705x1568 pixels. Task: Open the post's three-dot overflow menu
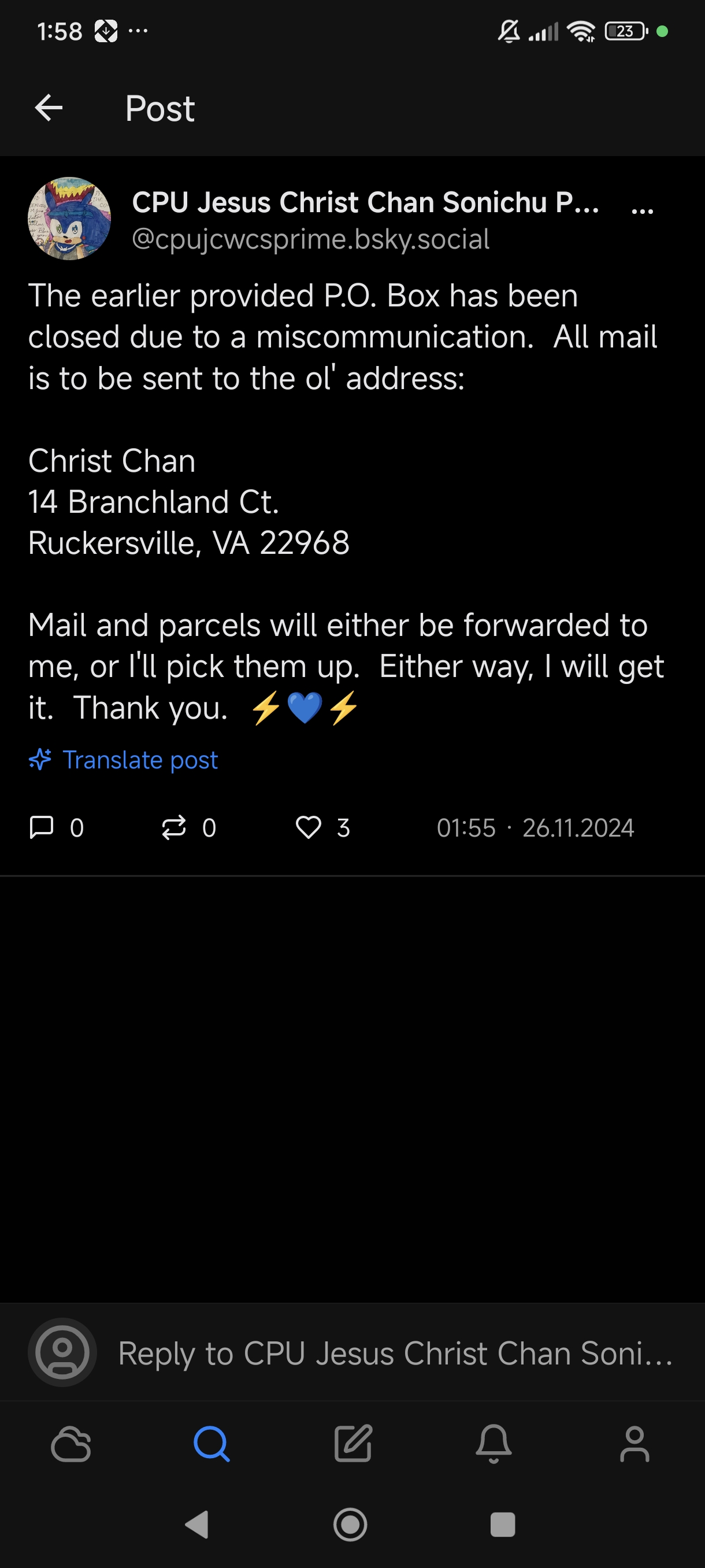click(643, 211)
